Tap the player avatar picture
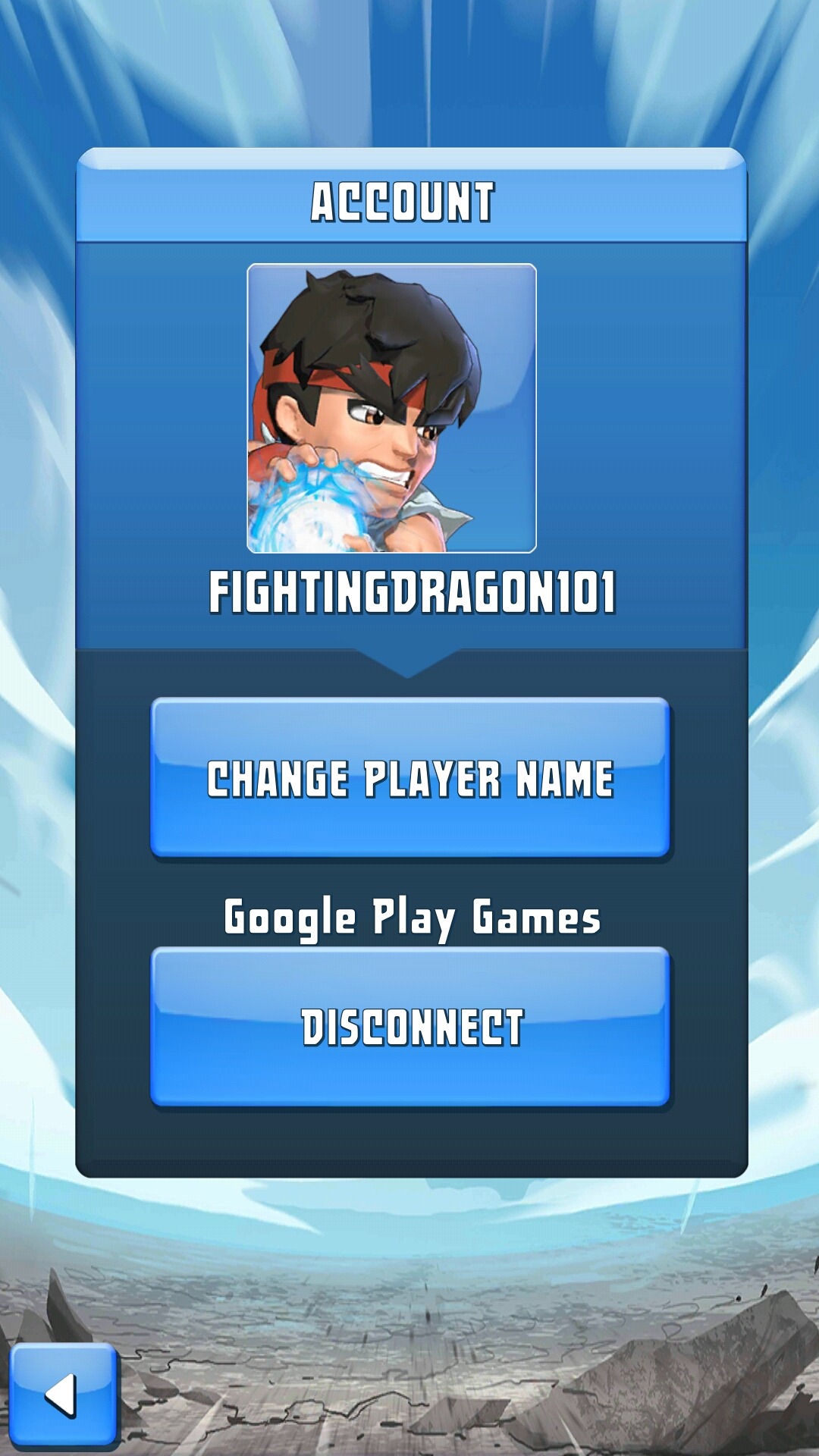 [391, 408]
